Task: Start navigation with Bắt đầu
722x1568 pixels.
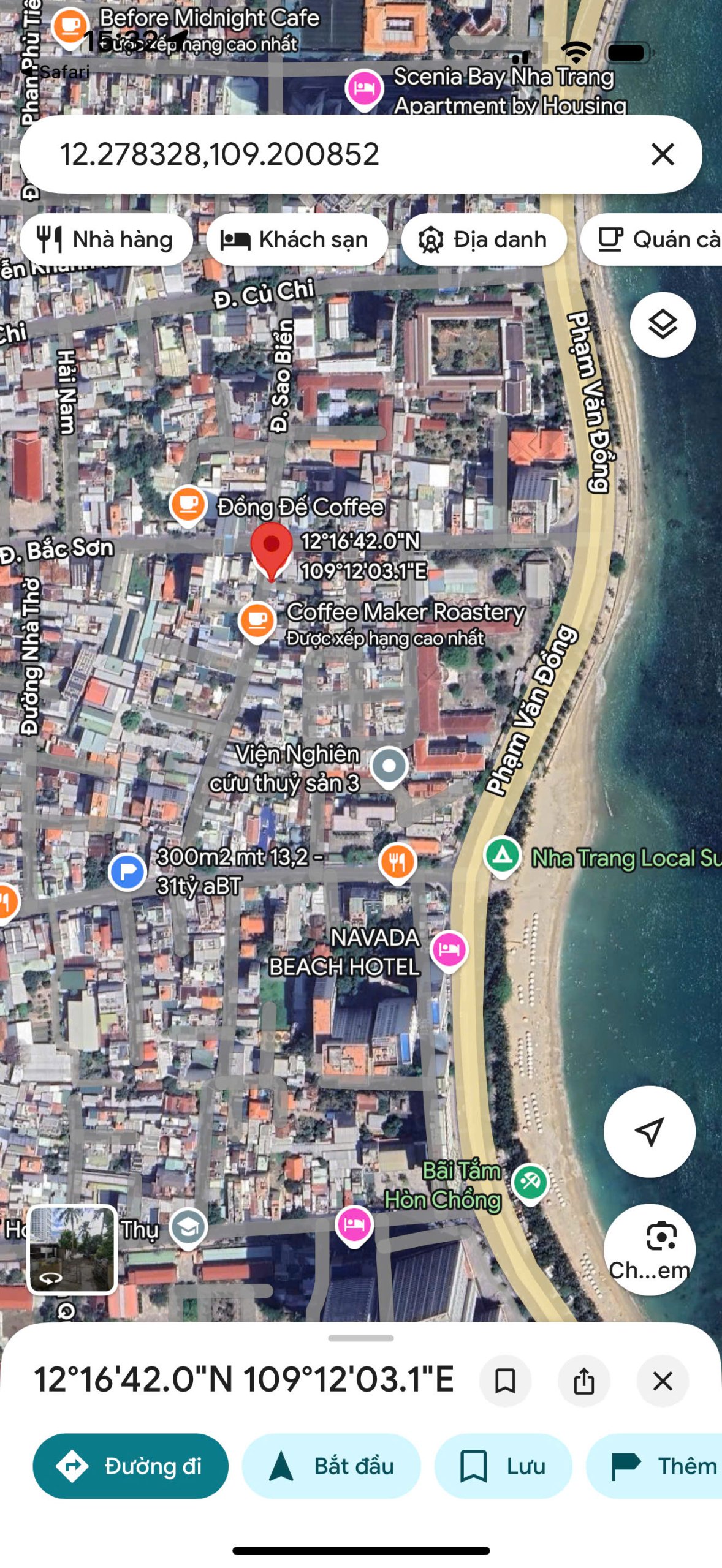Action: tap(331, 1466)
